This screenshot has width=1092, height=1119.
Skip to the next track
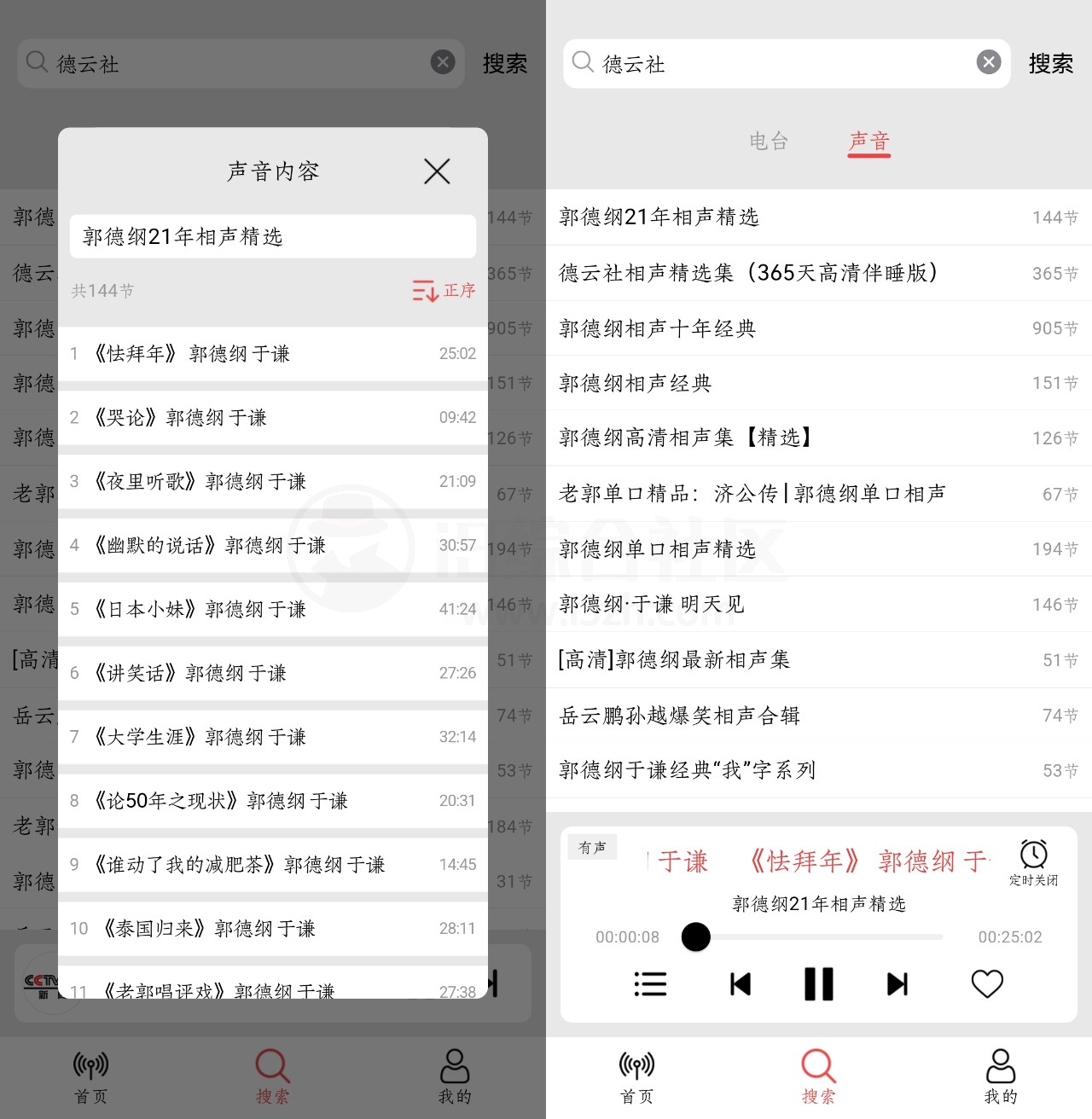coord(897,984)
